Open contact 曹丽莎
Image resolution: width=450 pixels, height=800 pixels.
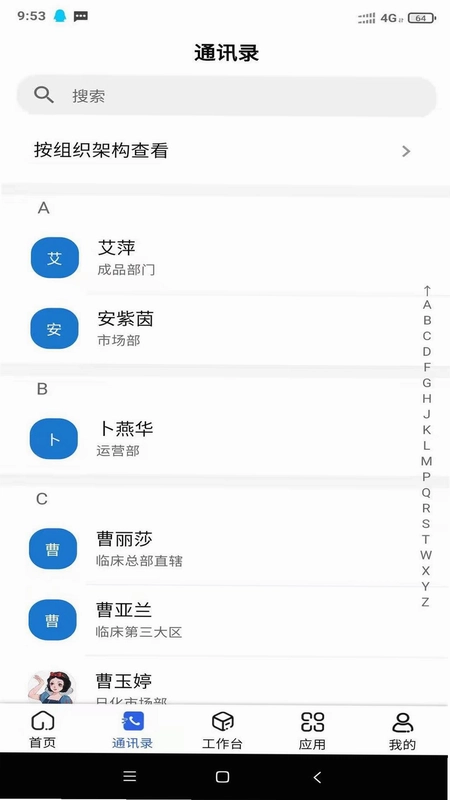225,548
